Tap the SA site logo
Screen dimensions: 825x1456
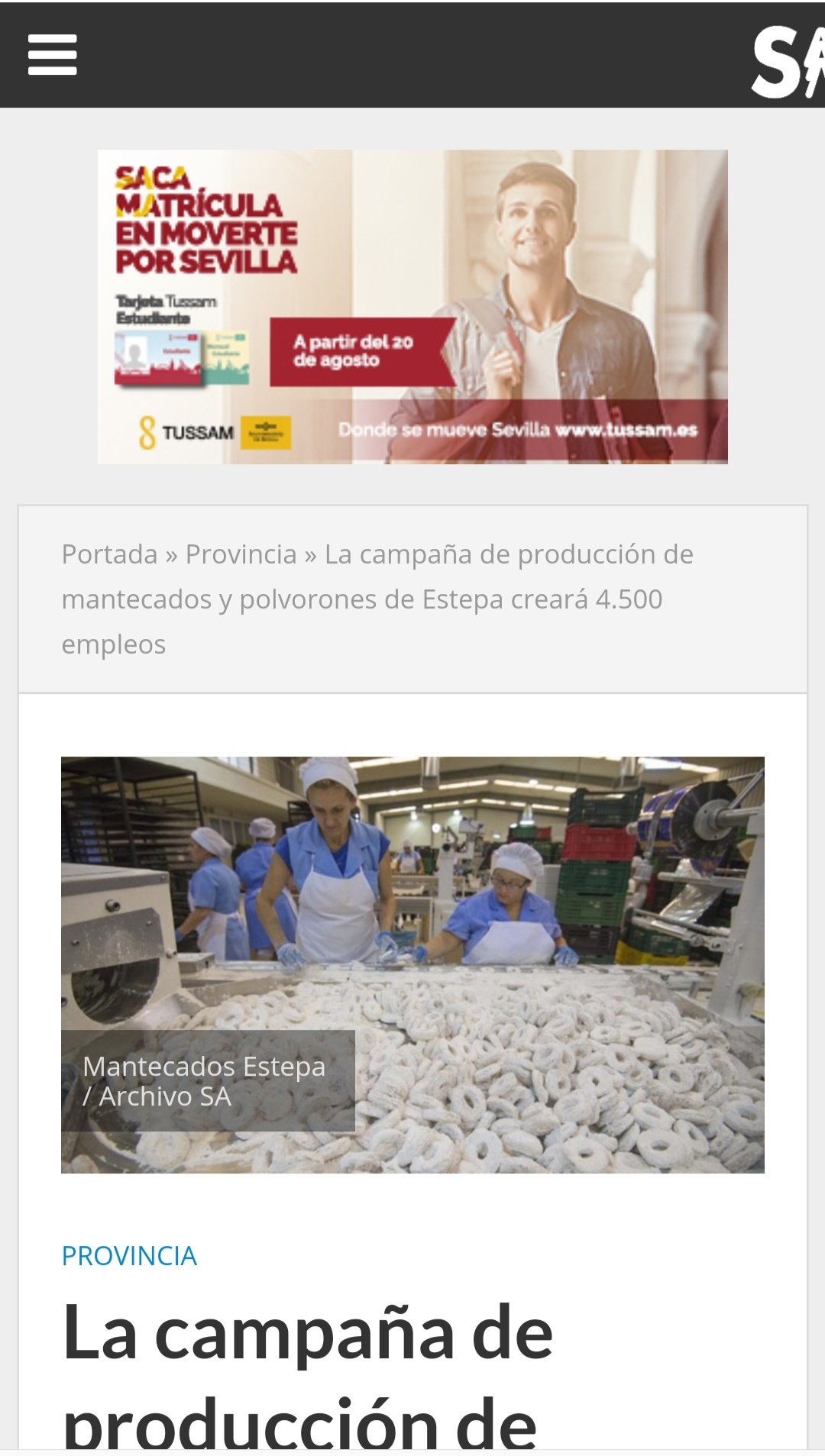pyautogui.click(x=787, y=63)
